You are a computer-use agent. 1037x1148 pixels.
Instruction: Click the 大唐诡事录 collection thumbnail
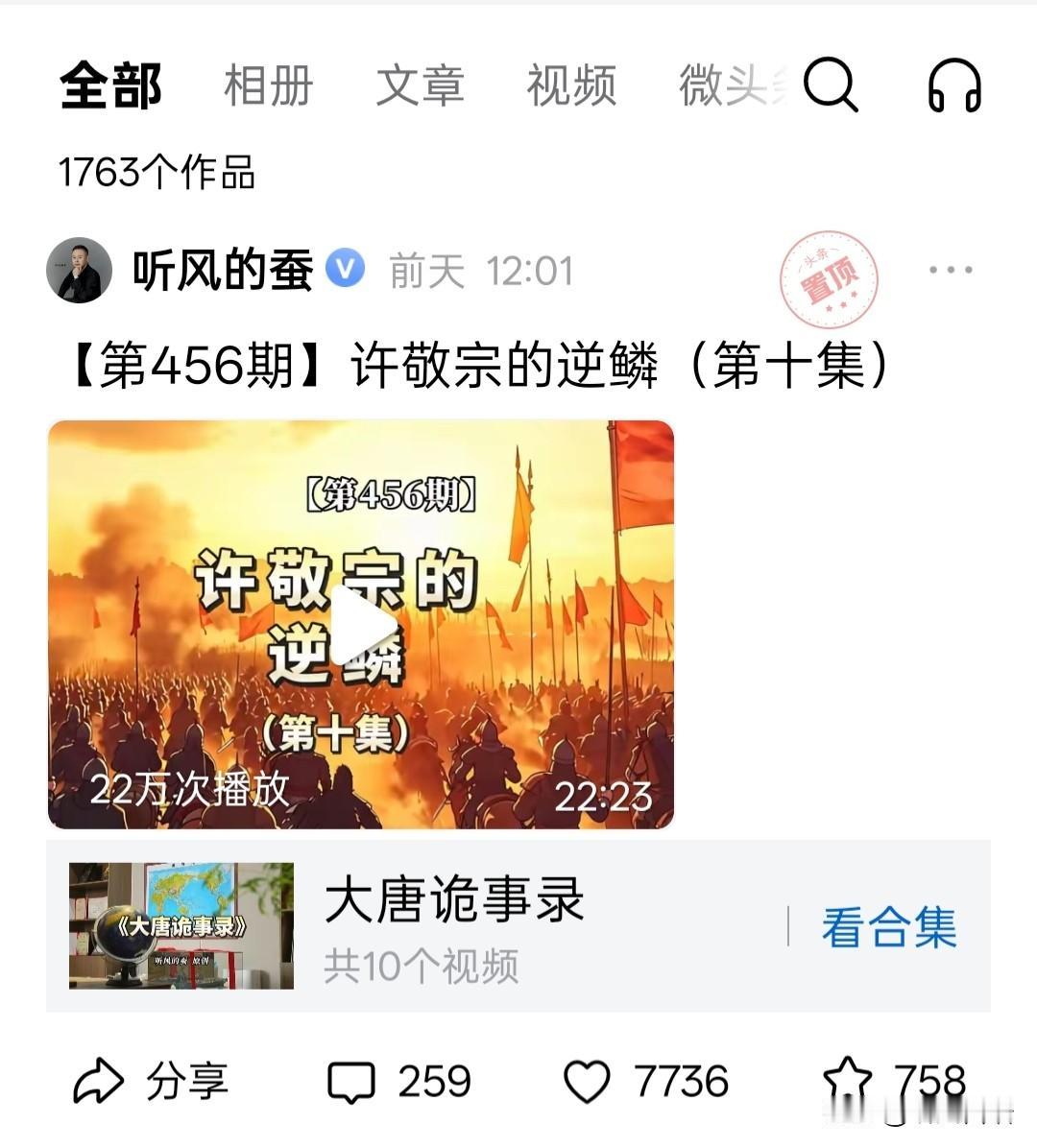182,924
